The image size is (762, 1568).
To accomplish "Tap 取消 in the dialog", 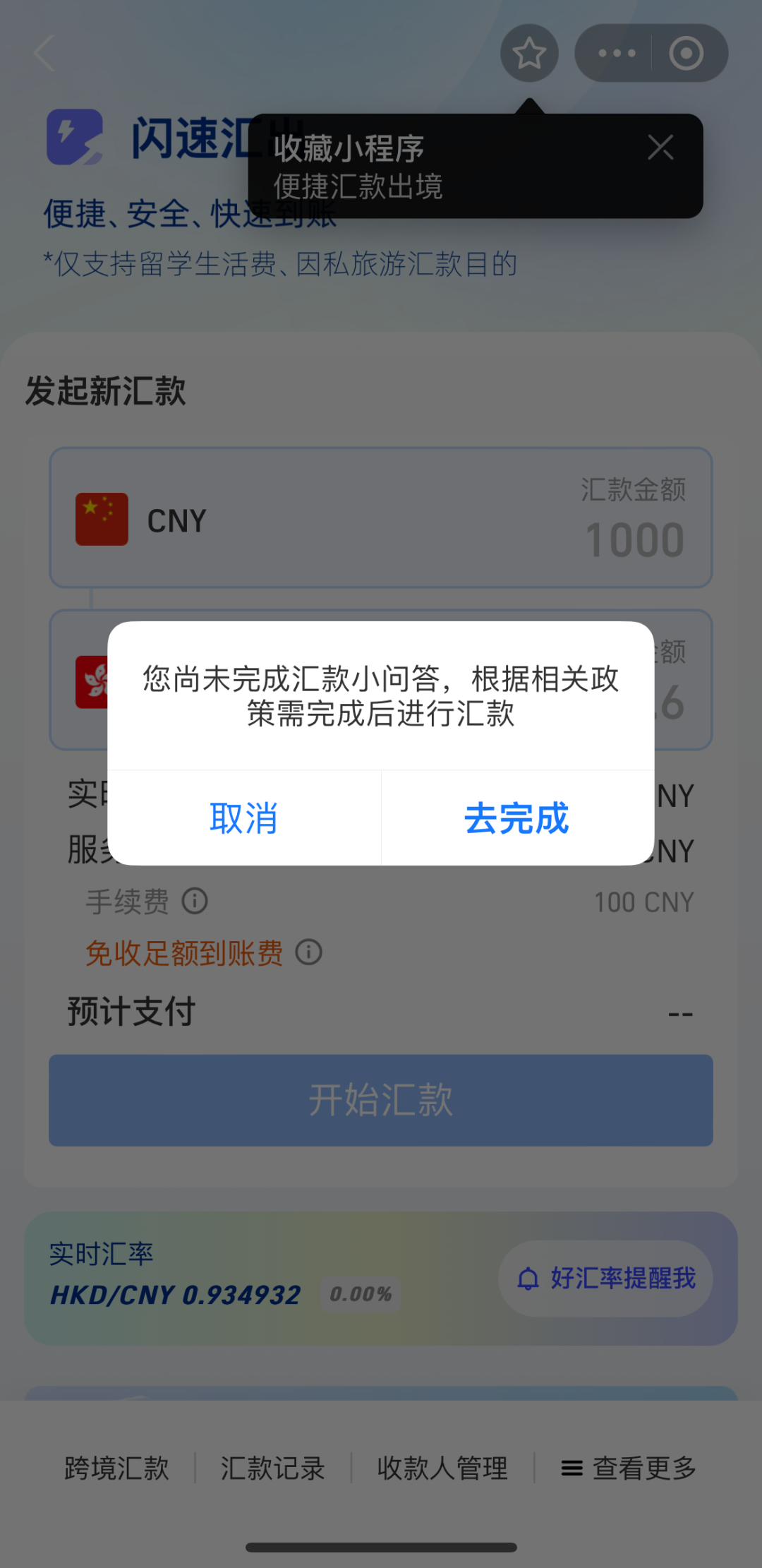I will [x=243, y=818].
